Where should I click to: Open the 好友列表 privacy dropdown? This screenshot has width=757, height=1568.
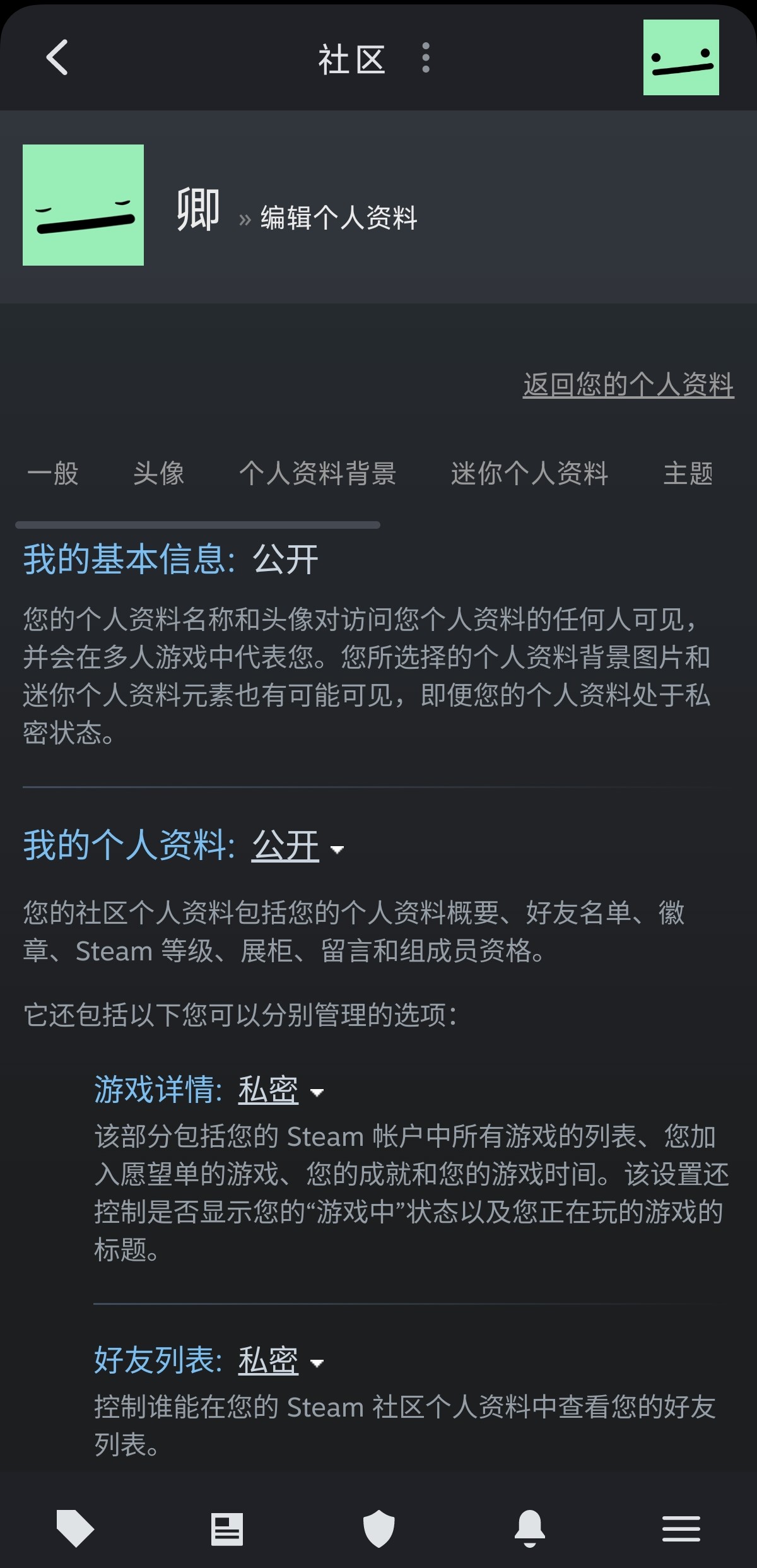(281, 1360)
